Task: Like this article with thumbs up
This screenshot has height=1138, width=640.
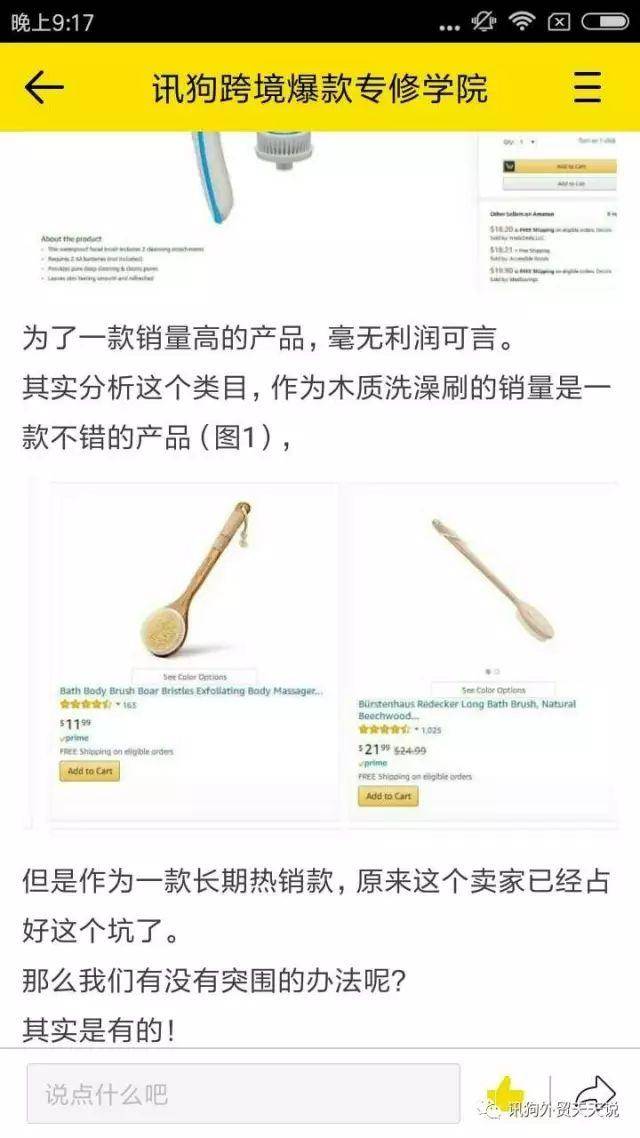Action: pos(505,1093)
